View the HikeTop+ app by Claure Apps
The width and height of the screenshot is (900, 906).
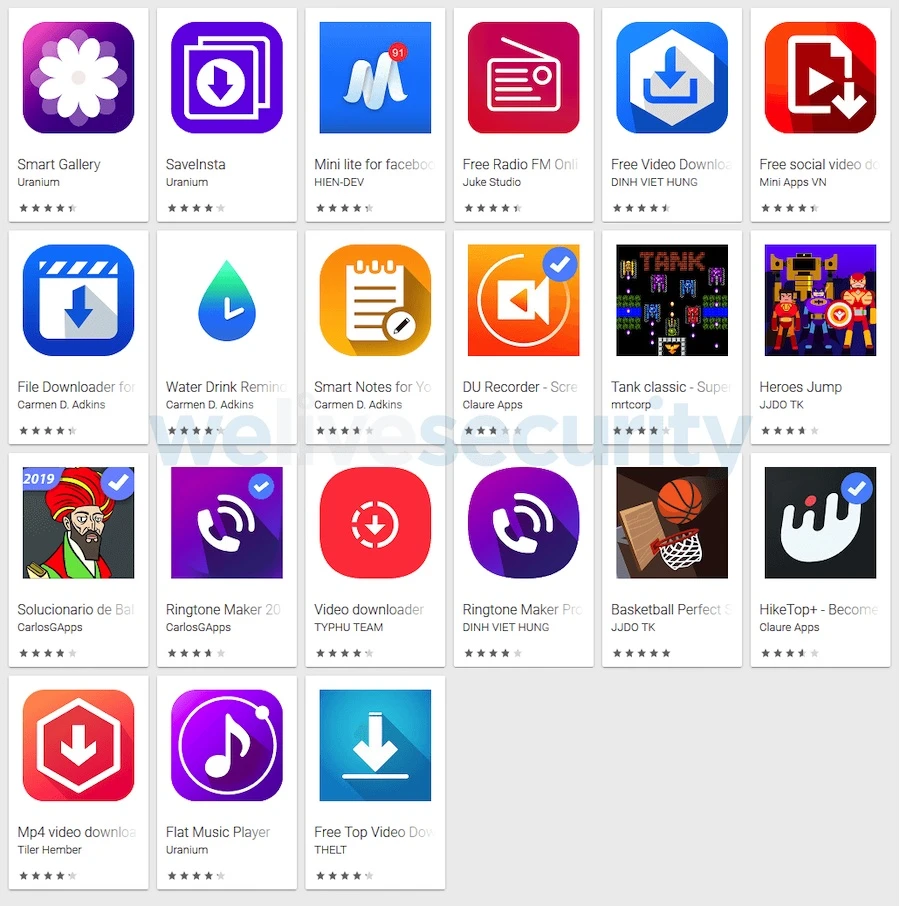point(820,523)
